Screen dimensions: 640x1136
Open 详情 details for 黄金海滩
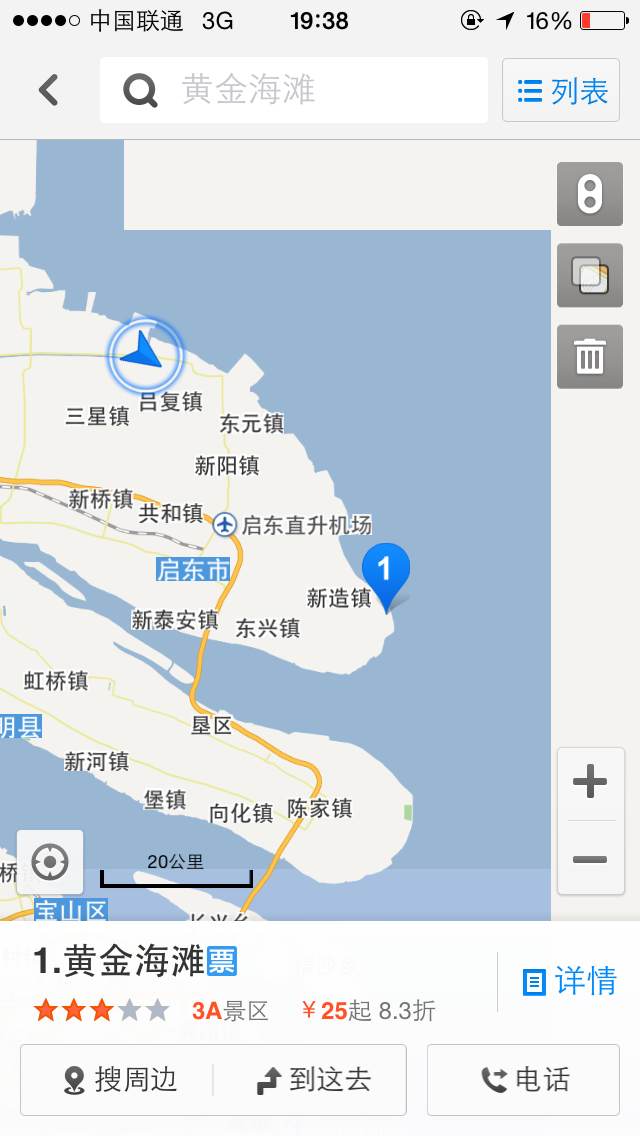click(570, 982)
